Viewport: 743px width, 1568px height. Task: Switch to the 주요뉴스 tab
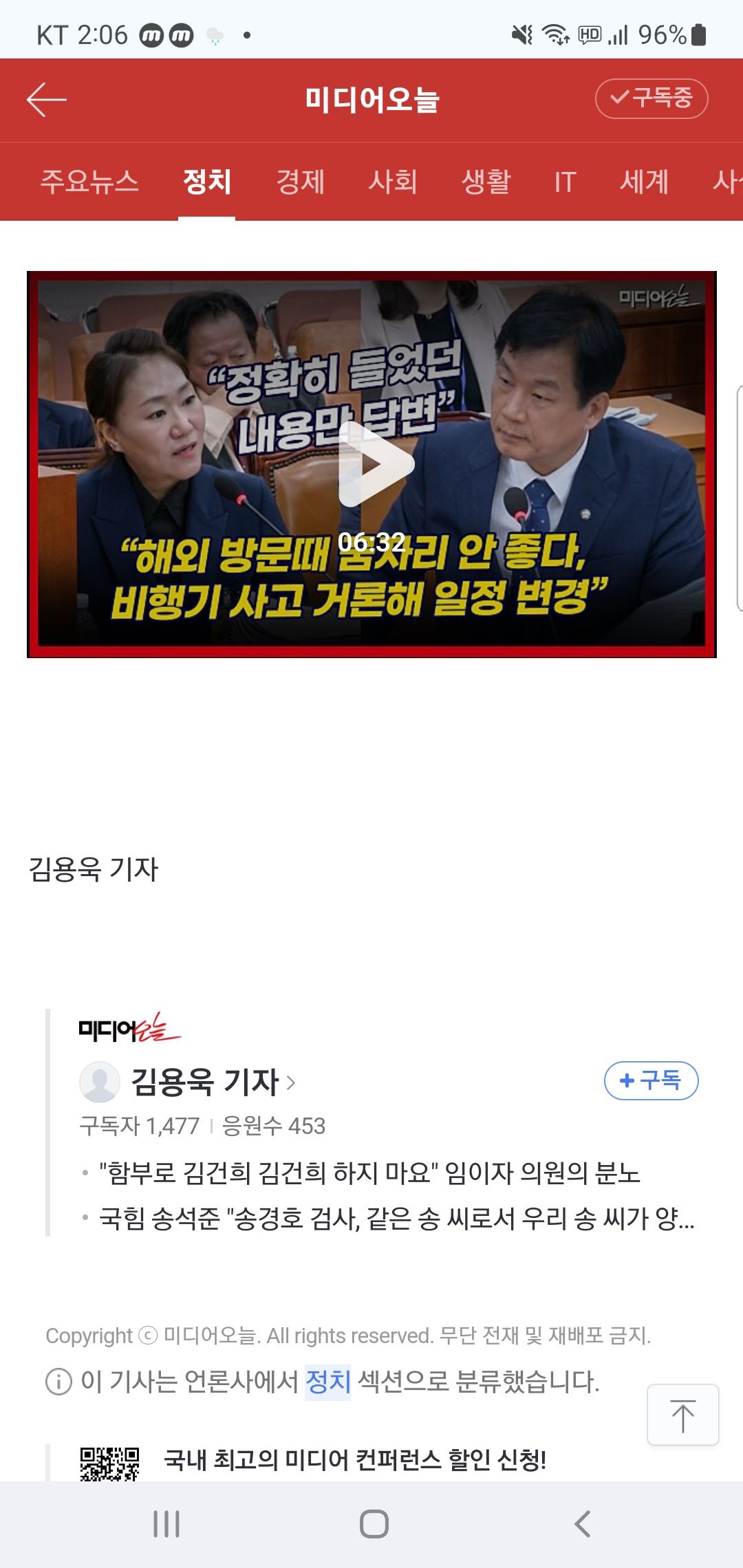(89, 182)
